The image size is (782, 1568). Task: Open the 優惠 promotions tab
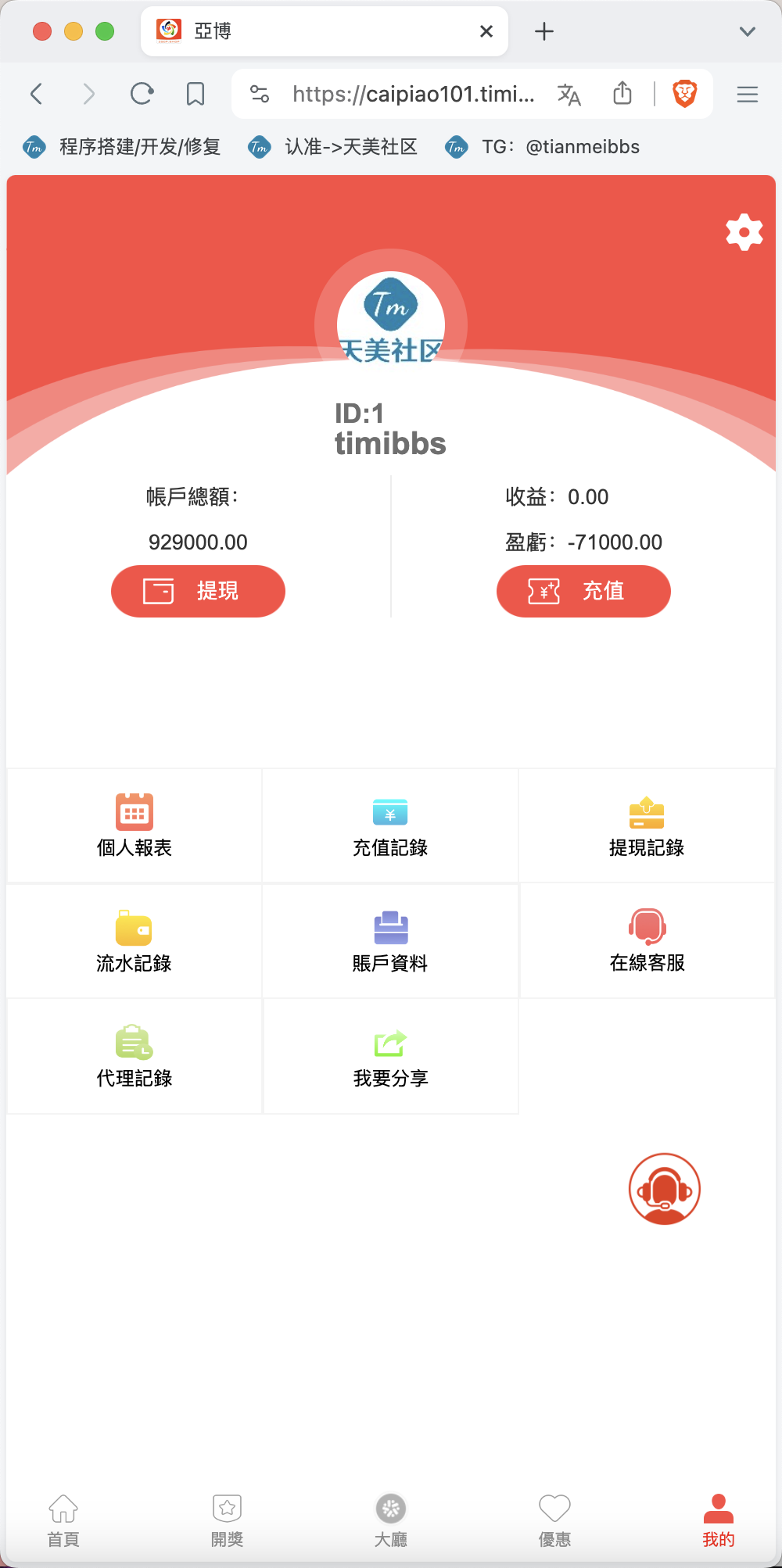[554, 1520]
